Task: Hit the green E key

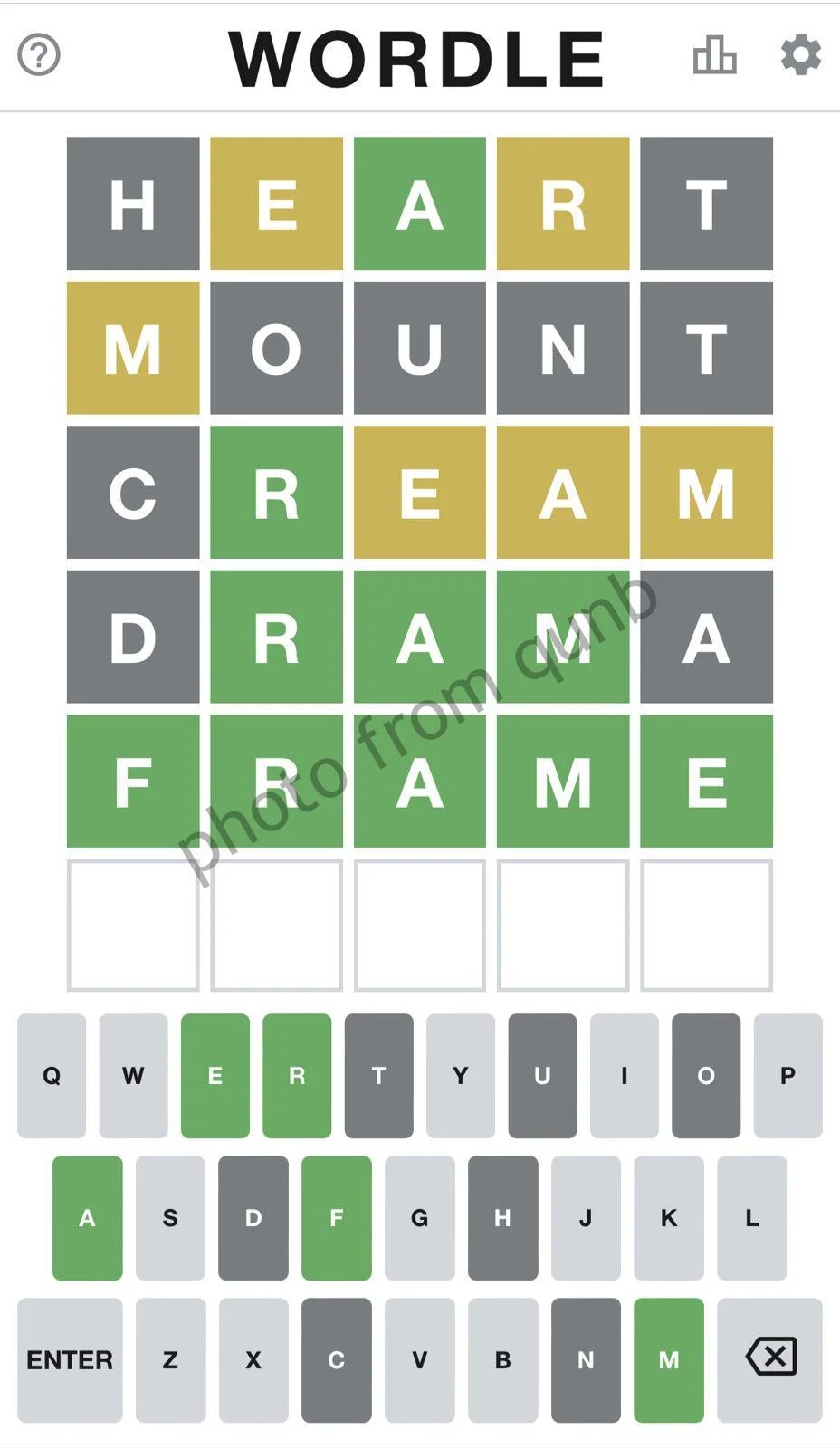Action: [215, 1076]
